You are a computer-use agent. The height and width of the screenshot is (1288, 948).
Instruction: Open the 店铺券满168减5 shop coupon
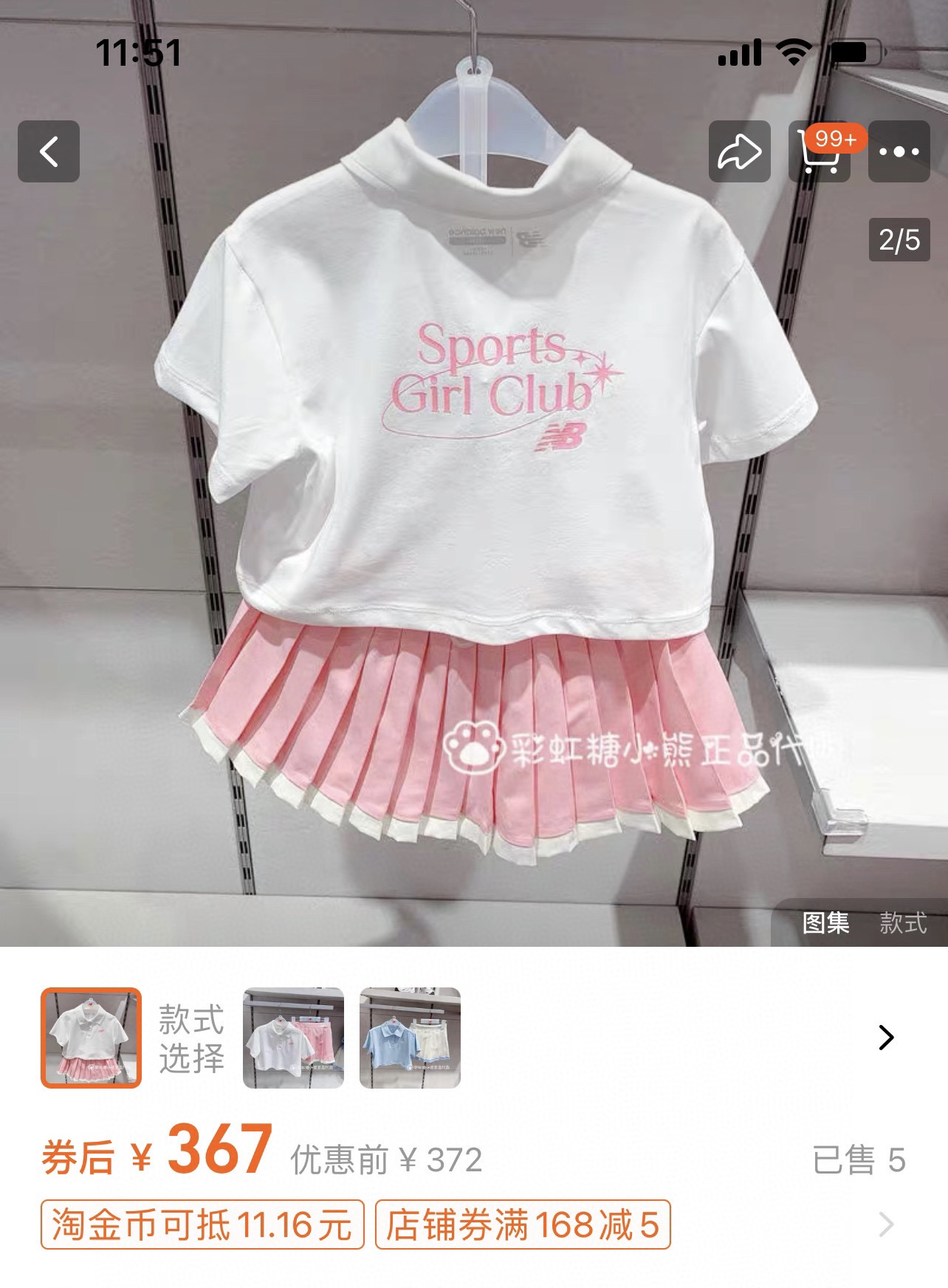click(523, 1225)
